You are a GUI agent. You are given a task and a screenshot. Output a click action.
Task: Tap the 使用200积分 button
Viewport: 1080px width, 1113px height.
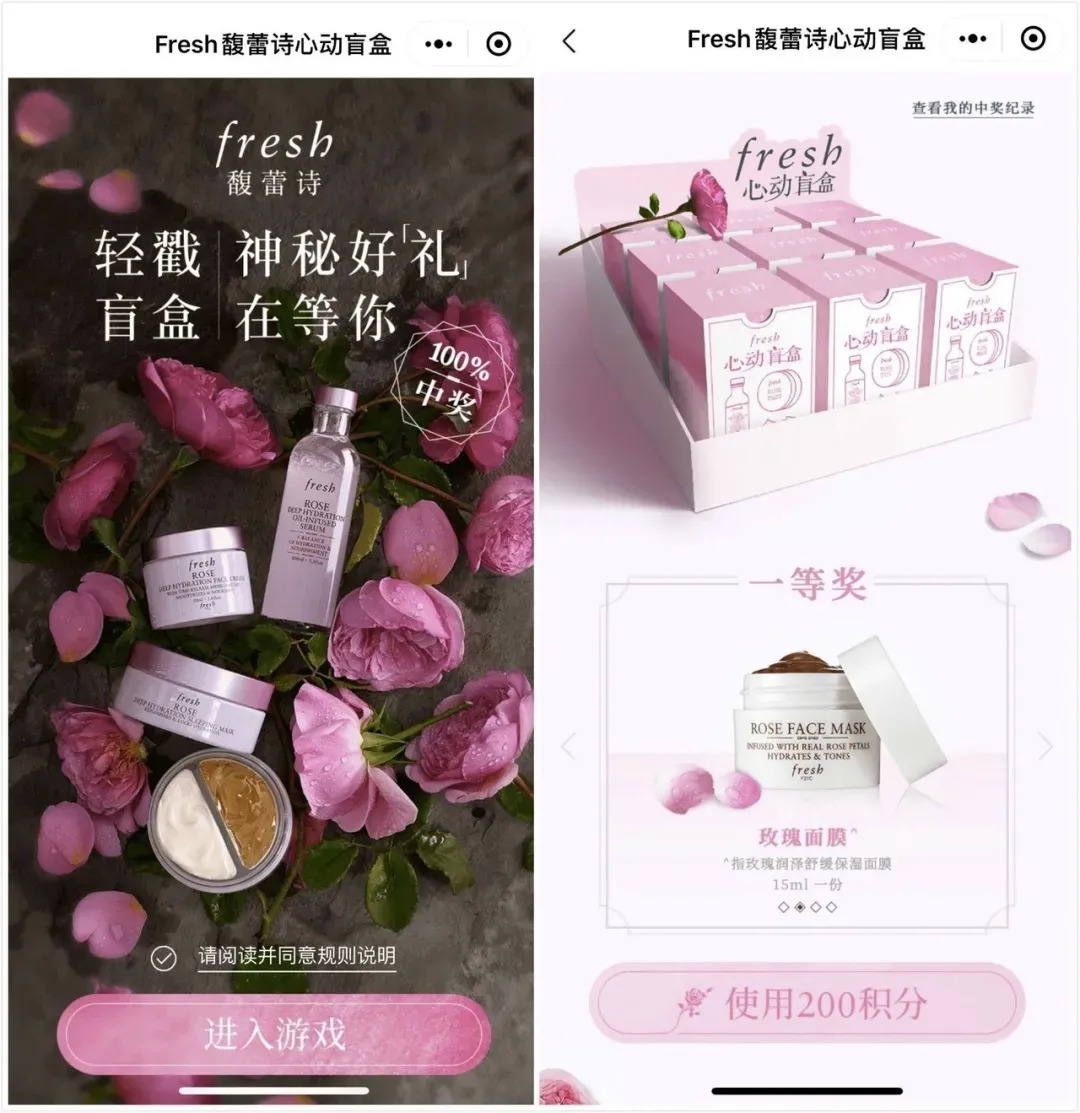pos(806,1003)
